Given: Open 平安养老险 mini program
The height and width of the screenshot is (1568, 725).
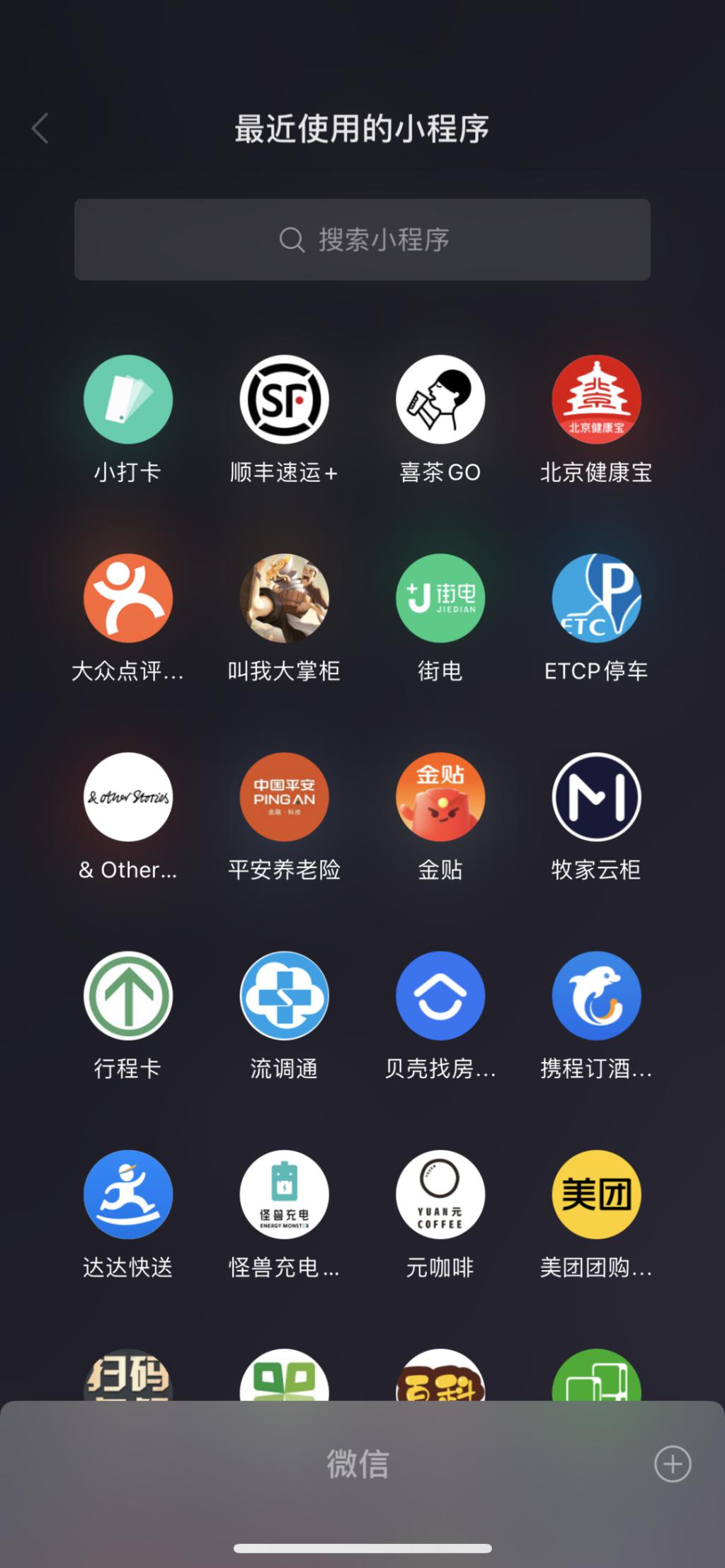Looking at the screenshot, I should [284, 797].
